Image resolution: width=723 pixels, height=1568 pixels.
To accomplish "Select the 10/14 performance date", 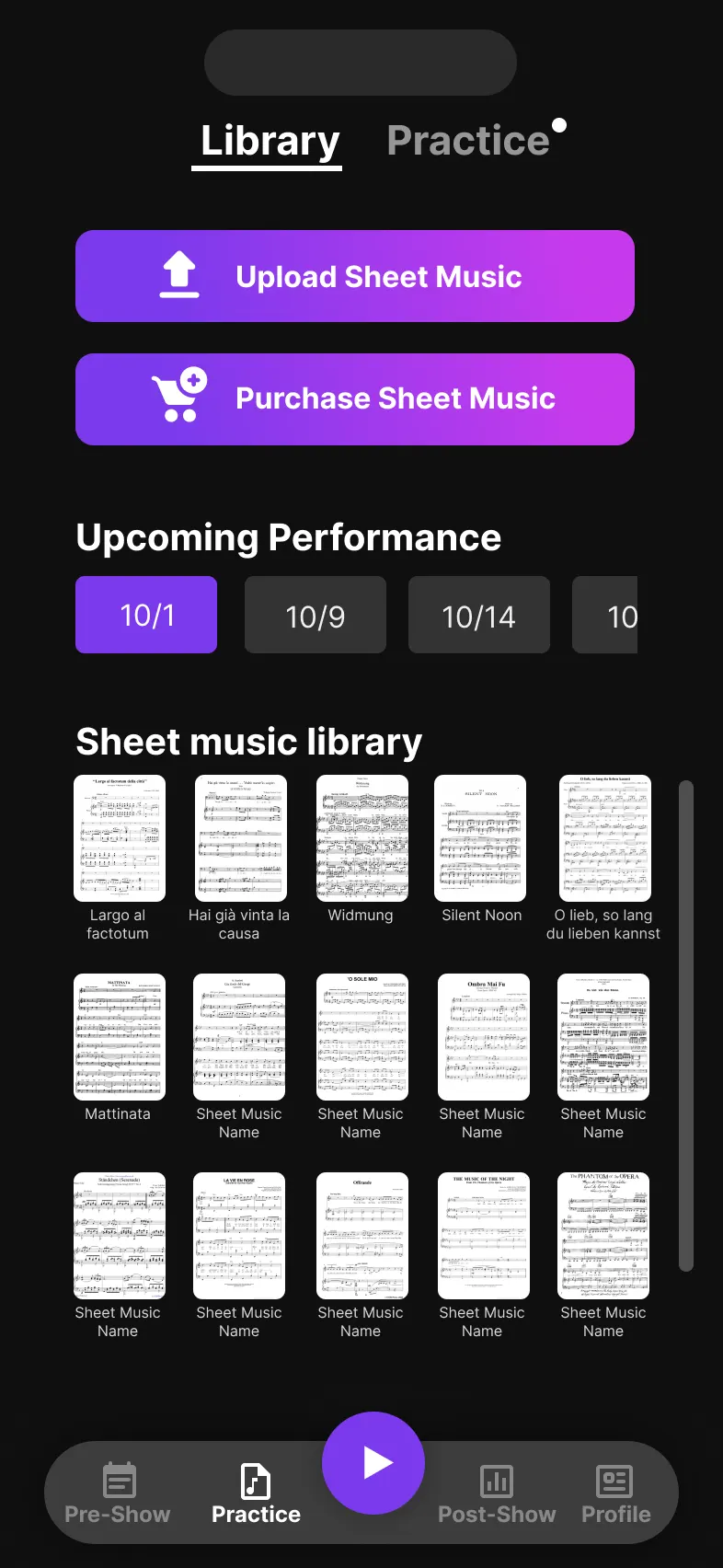I will (x=478, y=615).
